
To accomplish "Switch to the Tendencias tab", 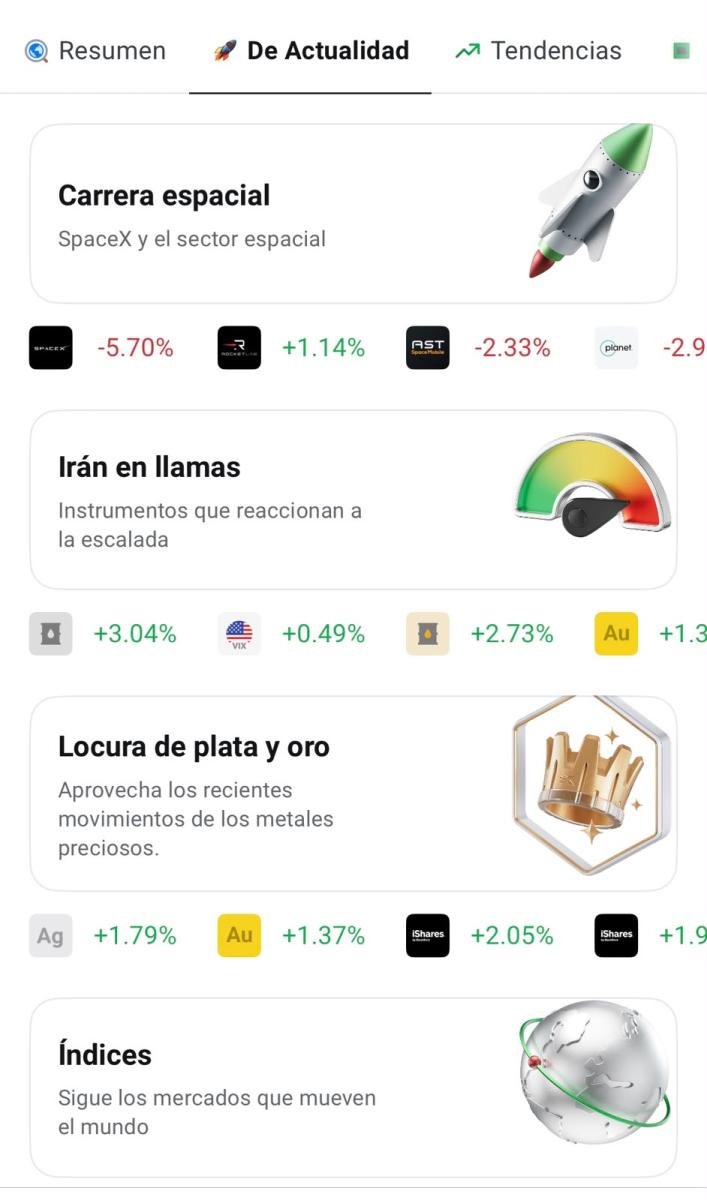I will coord(538,50).
